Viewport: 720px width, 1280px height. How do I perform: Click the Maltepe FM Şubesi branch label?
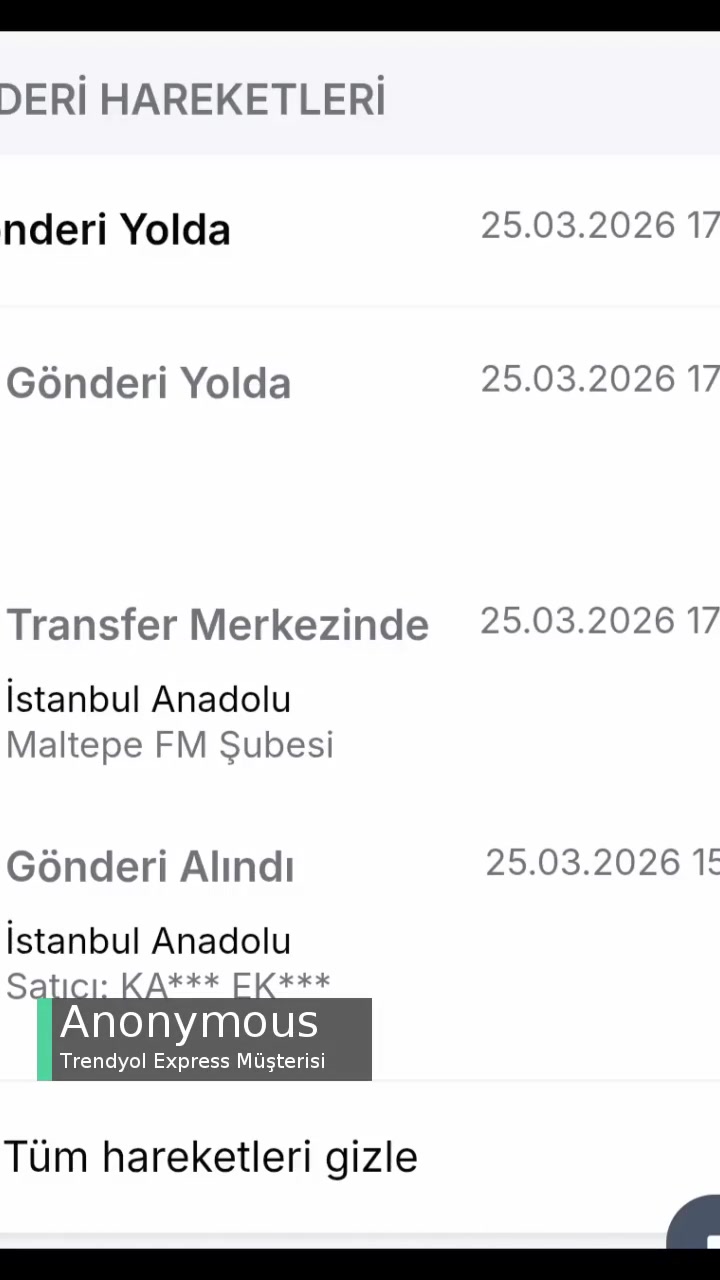point(169,744)
